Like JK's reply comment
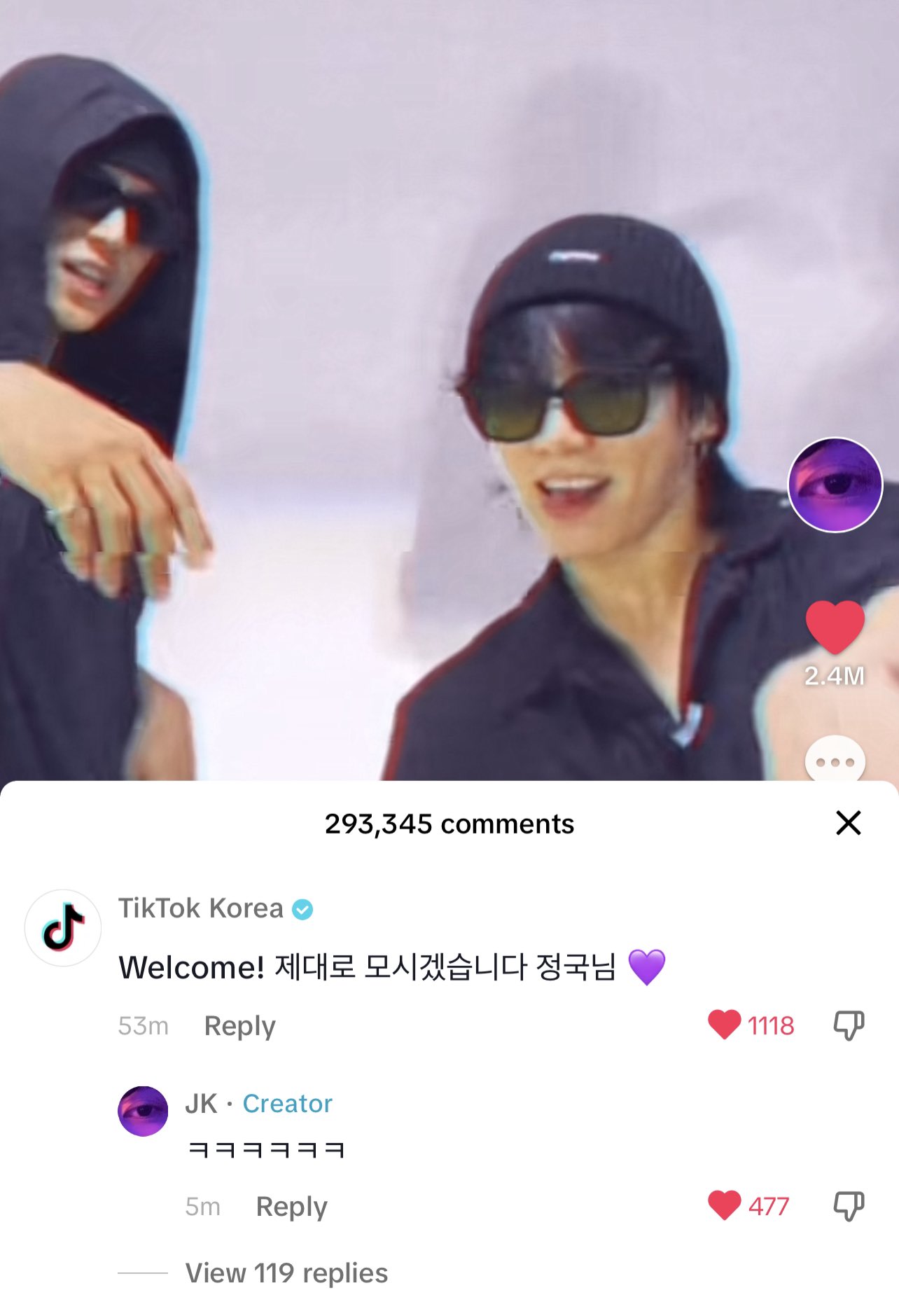This screenshot has height=1316, width=899. pos(725,1205)
